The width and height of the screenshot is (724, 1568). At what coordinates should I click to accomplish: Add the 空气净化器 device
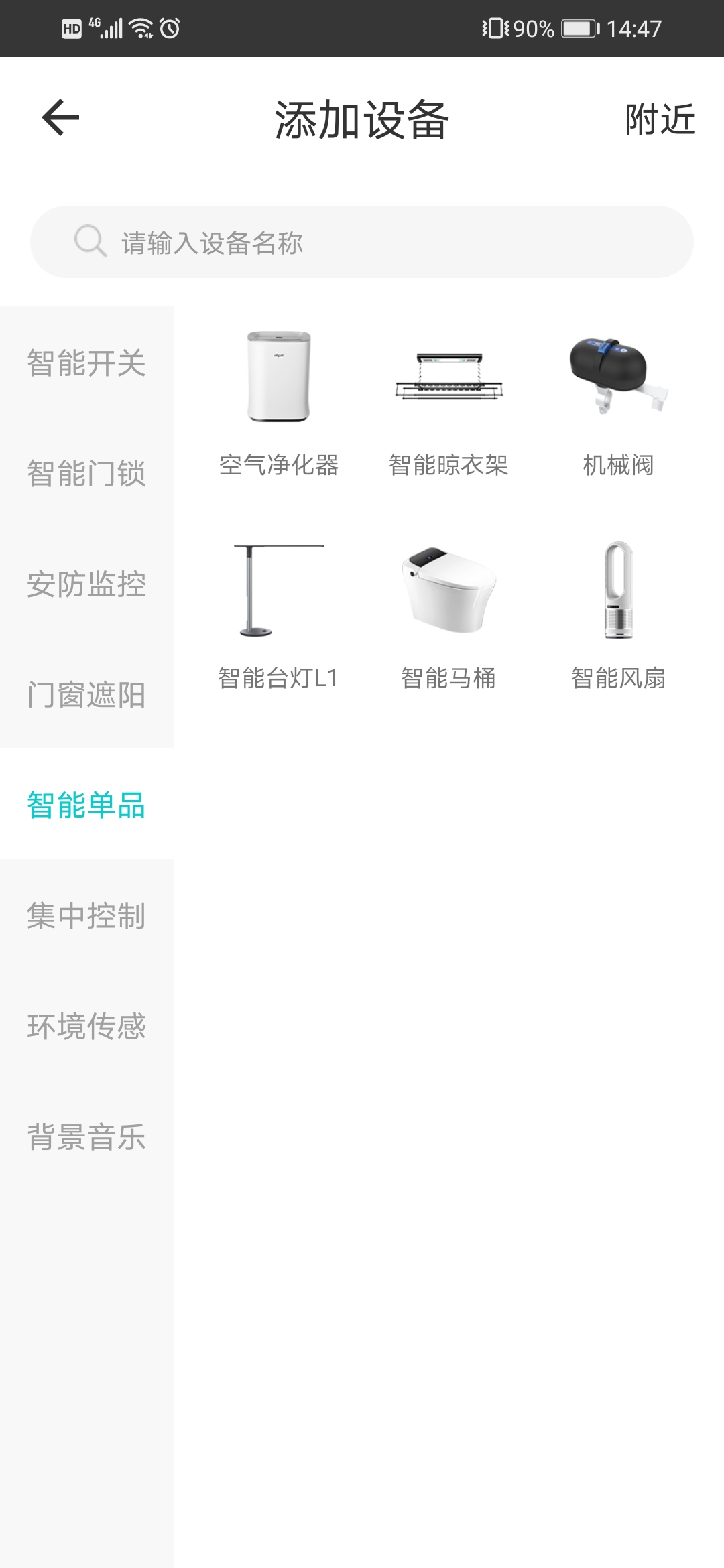[279, 402]
